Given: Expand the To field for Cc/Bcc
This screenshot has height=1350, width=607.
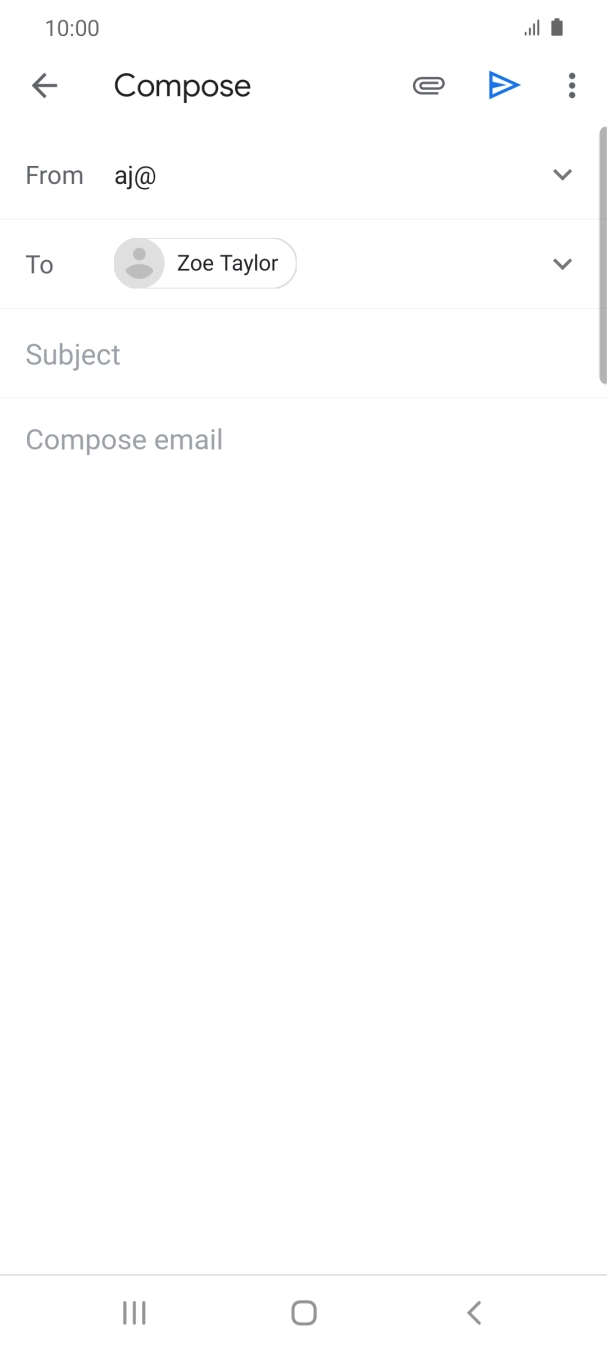Looking at the screenshot, I should coord(563,264).
